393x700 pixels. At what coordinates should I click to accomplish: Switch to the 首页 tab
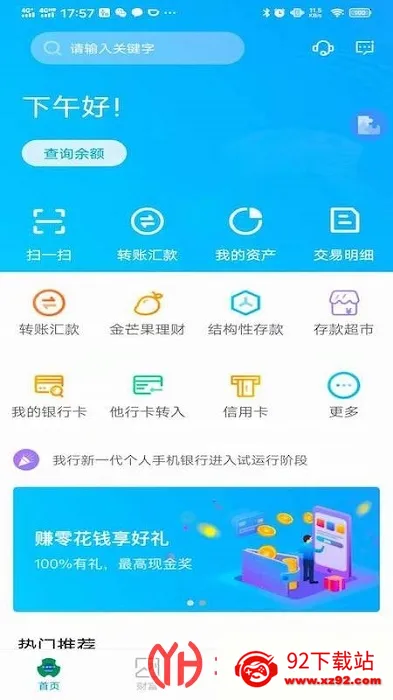pyautogui.click(x=49, y=674)
